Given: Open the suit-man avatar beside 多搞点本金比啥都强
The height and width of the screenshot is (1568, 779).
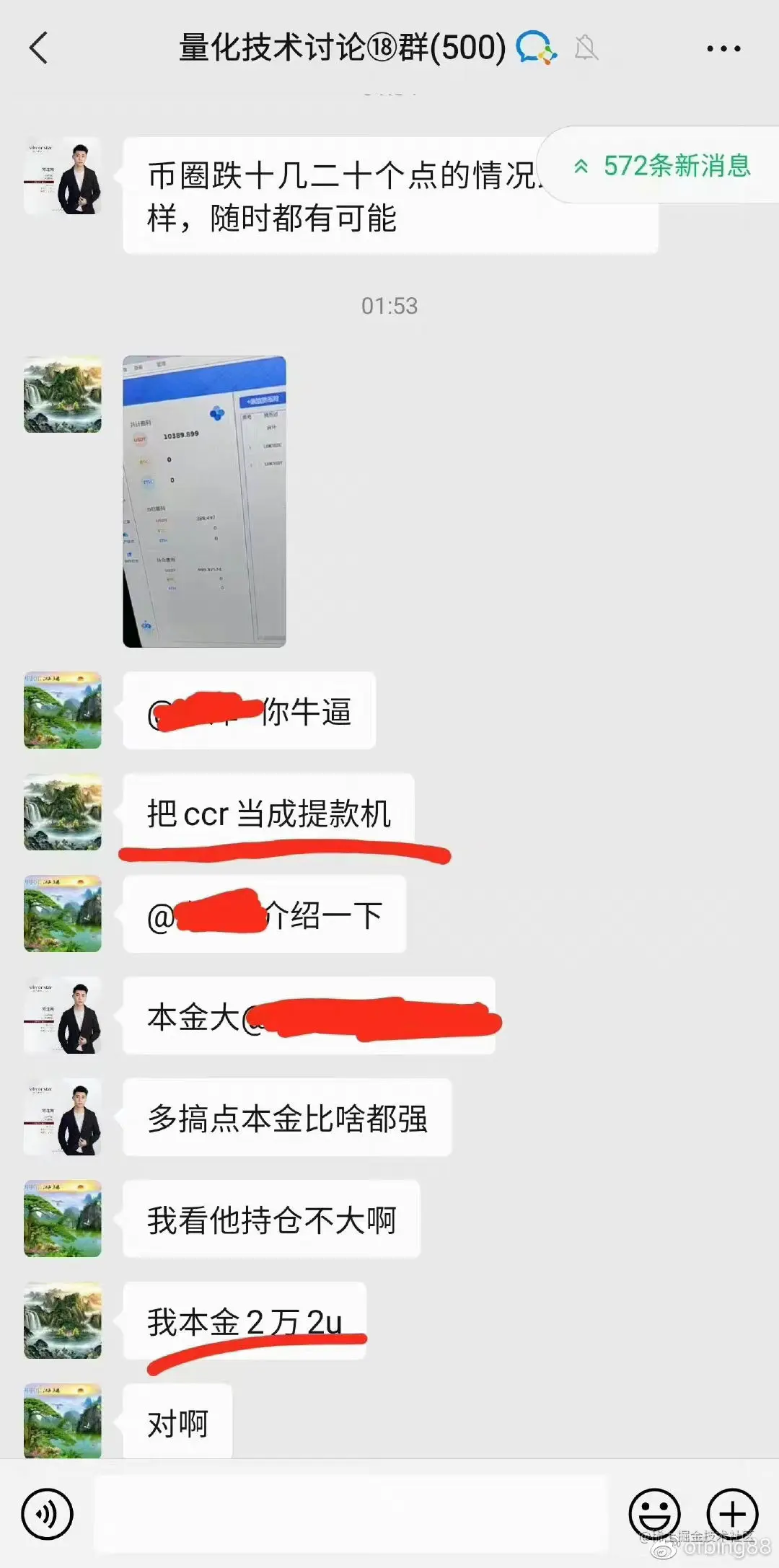Looking at the screenshot, I should pyautogui.click(x=63, y=1117).
